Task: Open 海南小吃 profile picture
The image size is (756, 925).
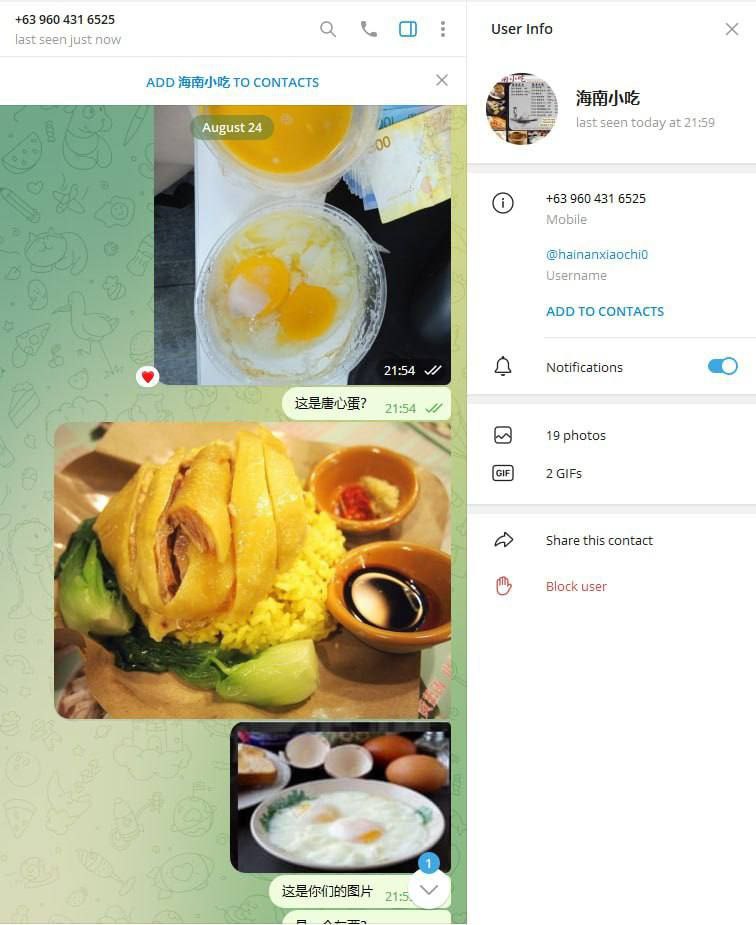Action: click(x=522, y=109)
